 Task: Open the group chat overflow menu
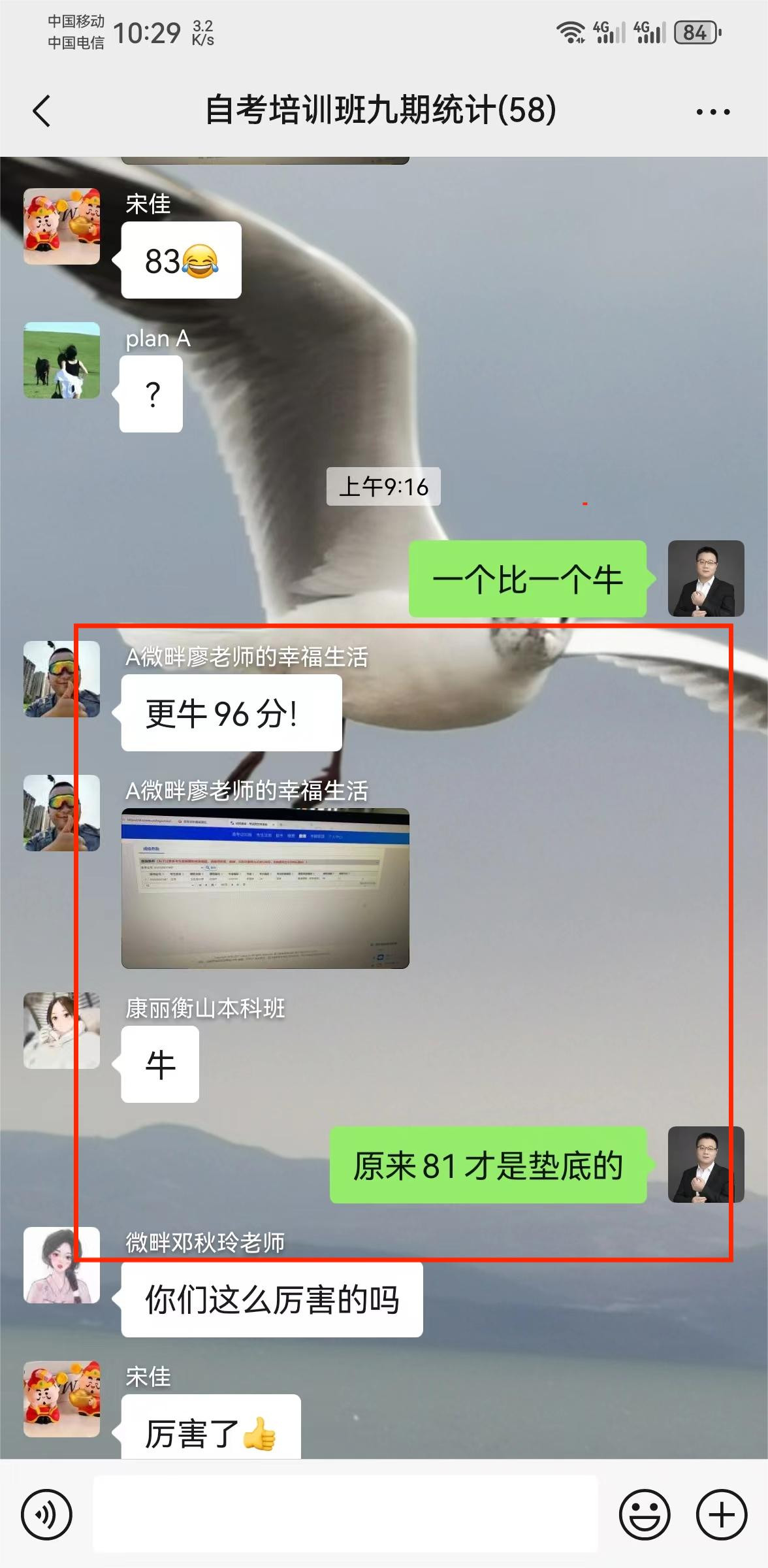[712, 112]
